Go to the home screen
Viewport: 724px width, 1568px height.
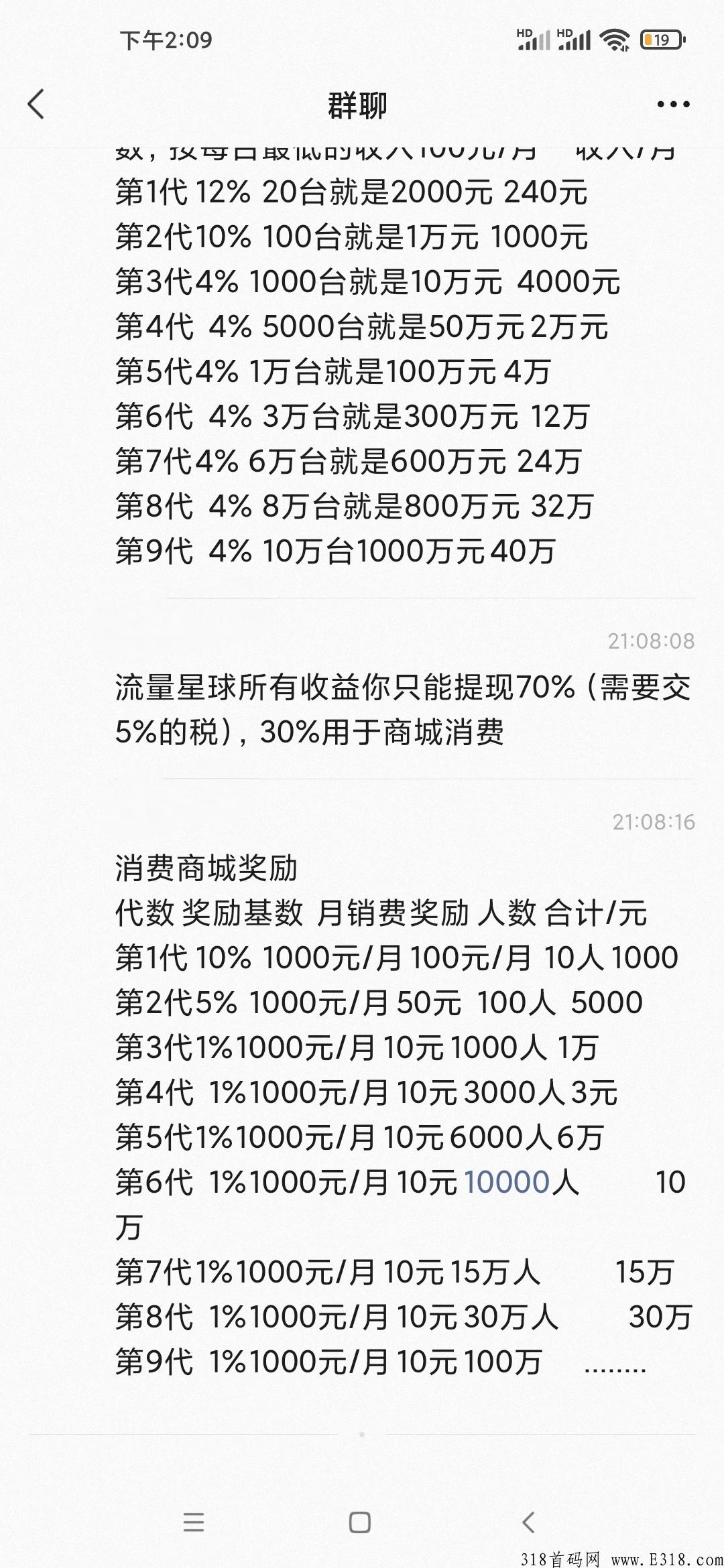click(360, 1522)
